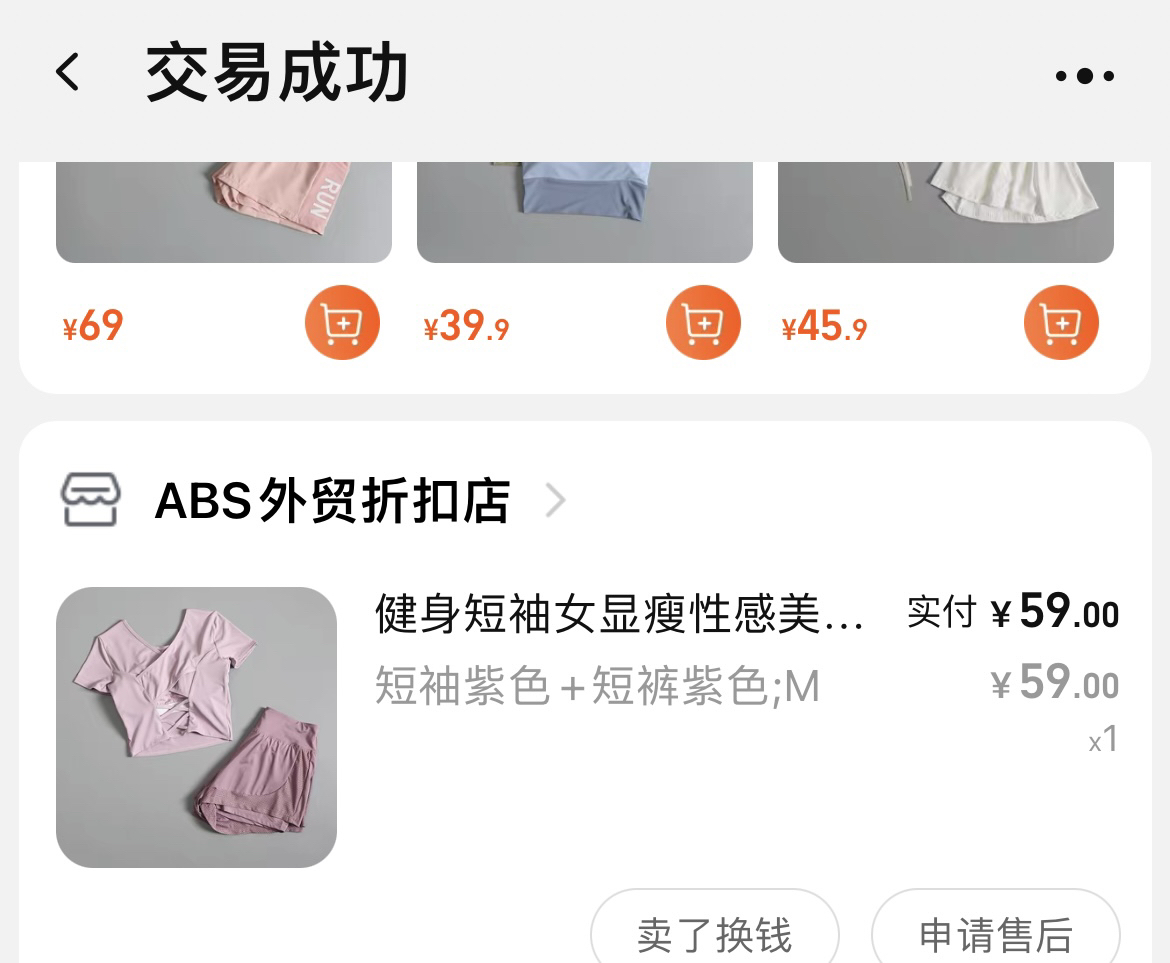The image size is (1170, 963).
Task: Tap 申请售后 for after-sales service
Action: [995, 933]
